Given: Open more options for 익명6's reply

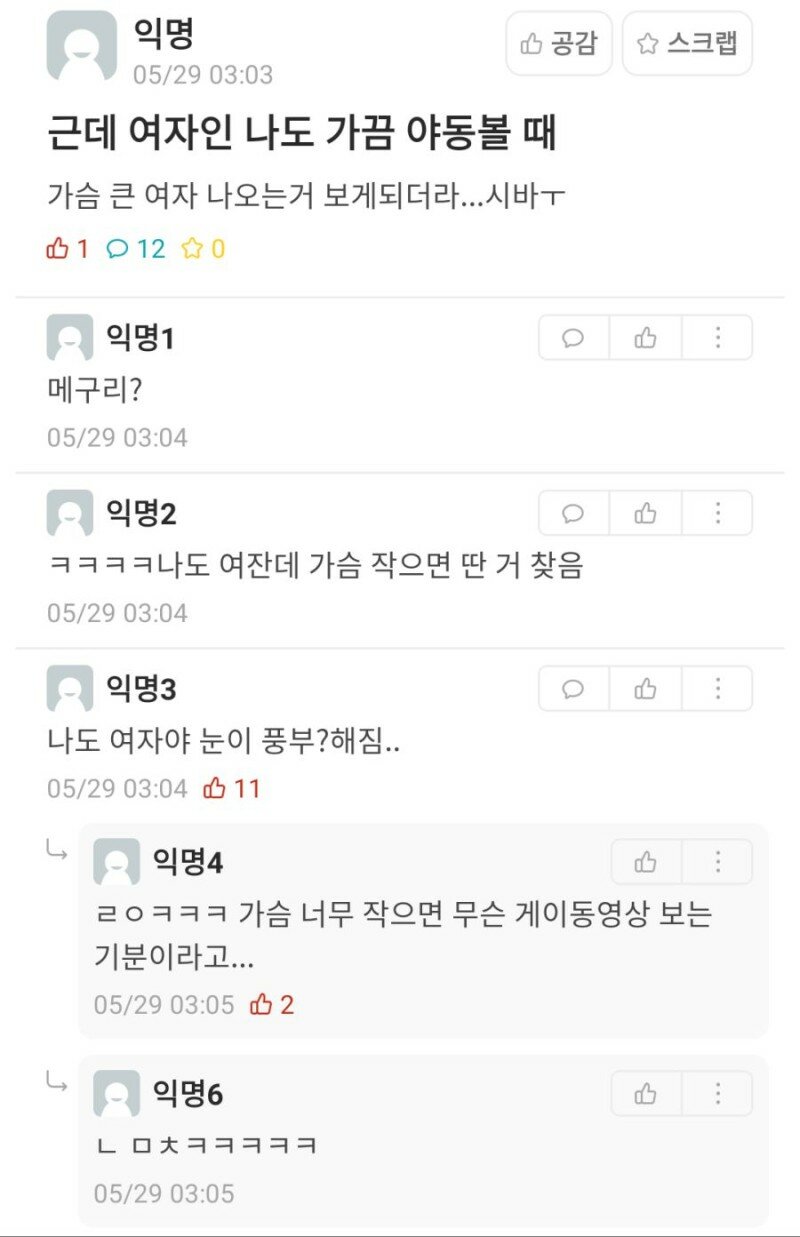Looking at the screenshot, I should tap(717, 1094).
